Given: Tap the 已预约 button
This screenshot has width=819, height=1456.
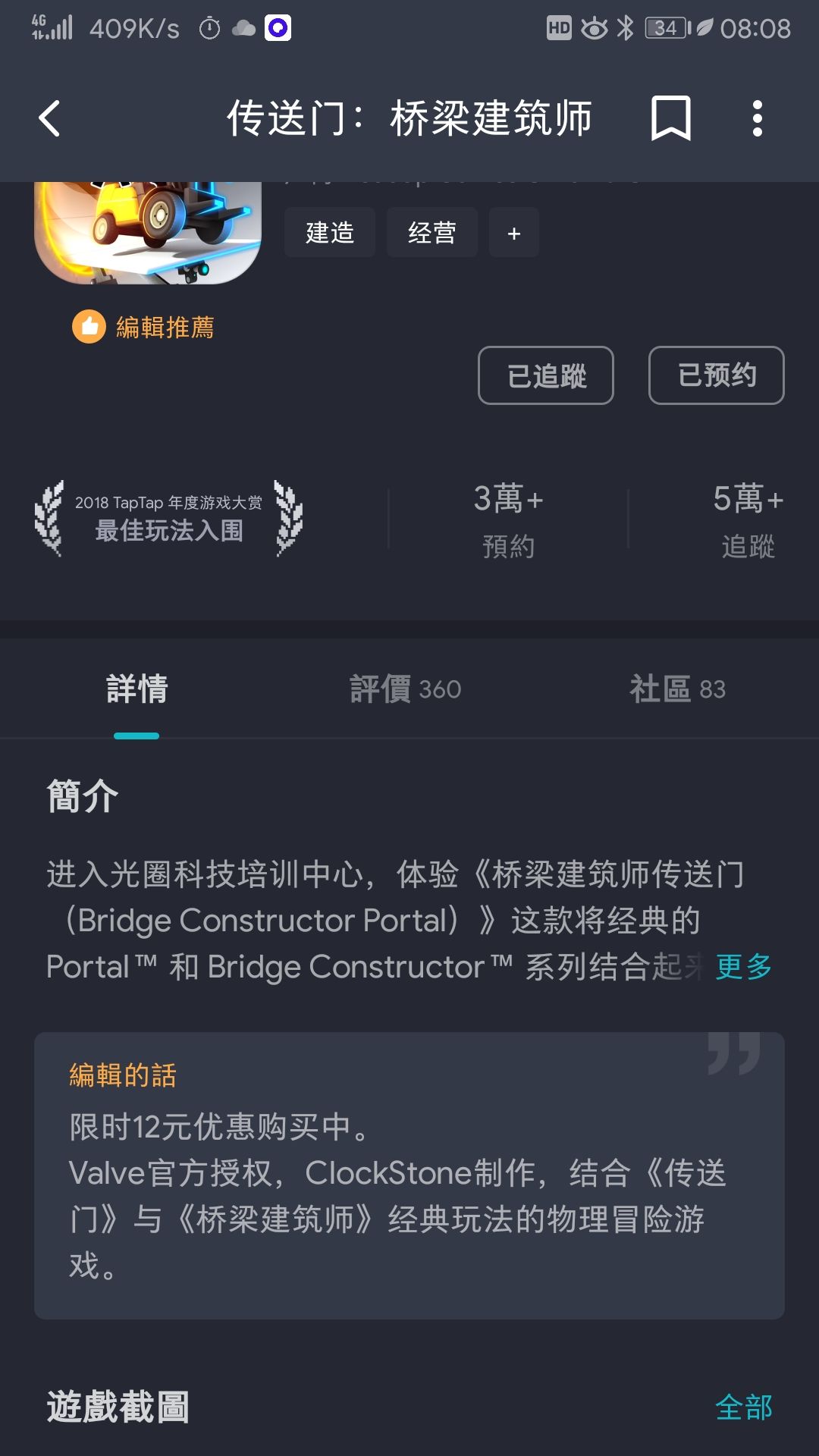Looking at the screenshot, I should click(716, 375).
